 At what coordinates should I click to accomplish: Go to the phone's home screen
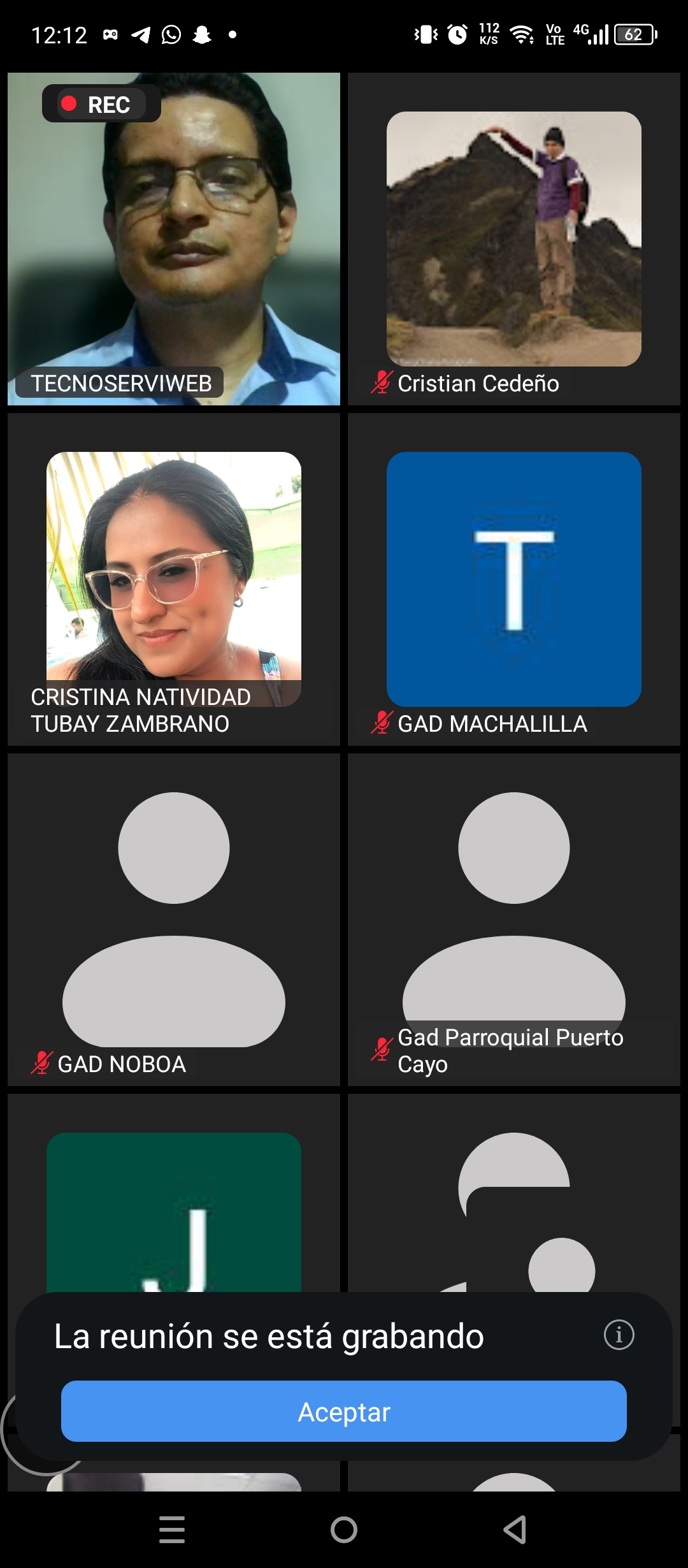(x=344, y=1529)
